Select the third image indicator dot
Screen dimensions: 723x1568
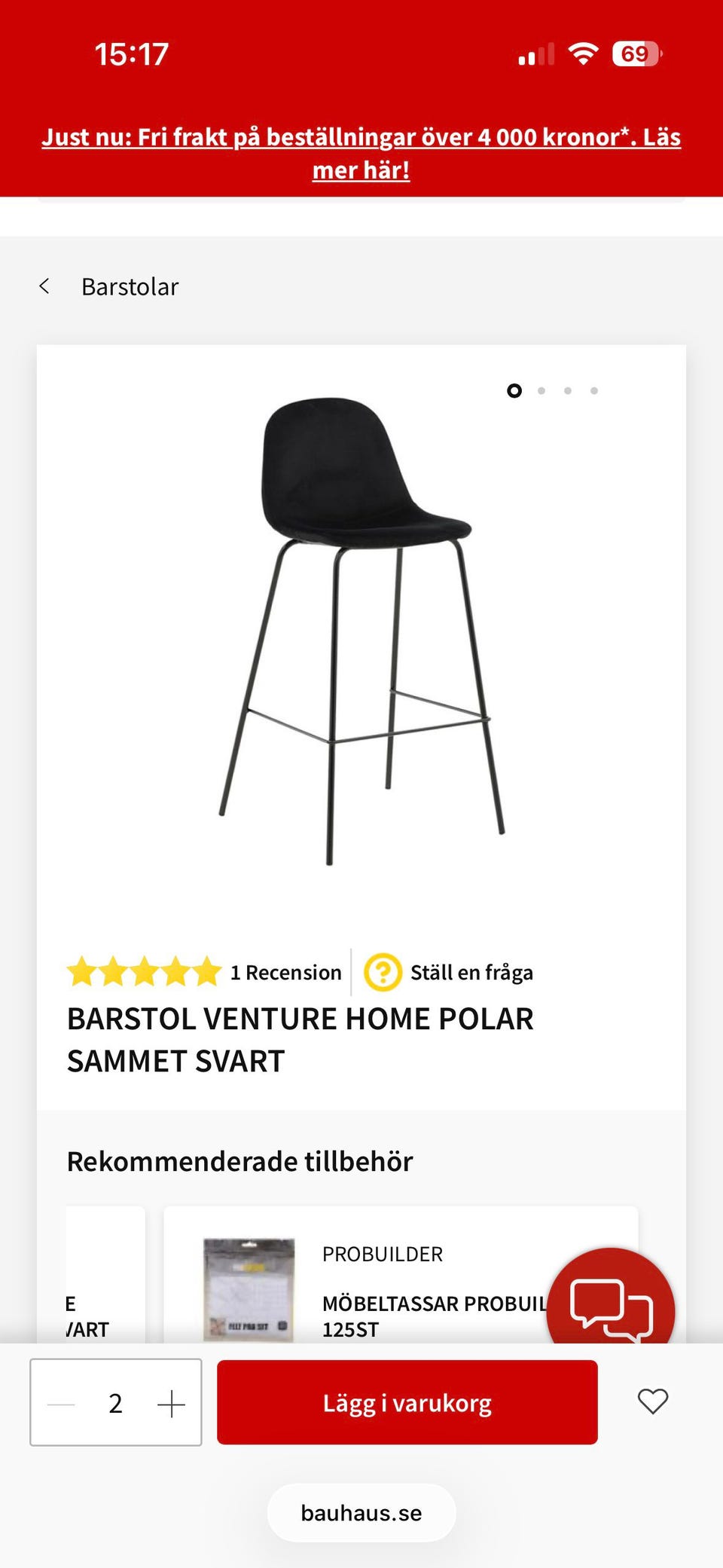point(568,391)
